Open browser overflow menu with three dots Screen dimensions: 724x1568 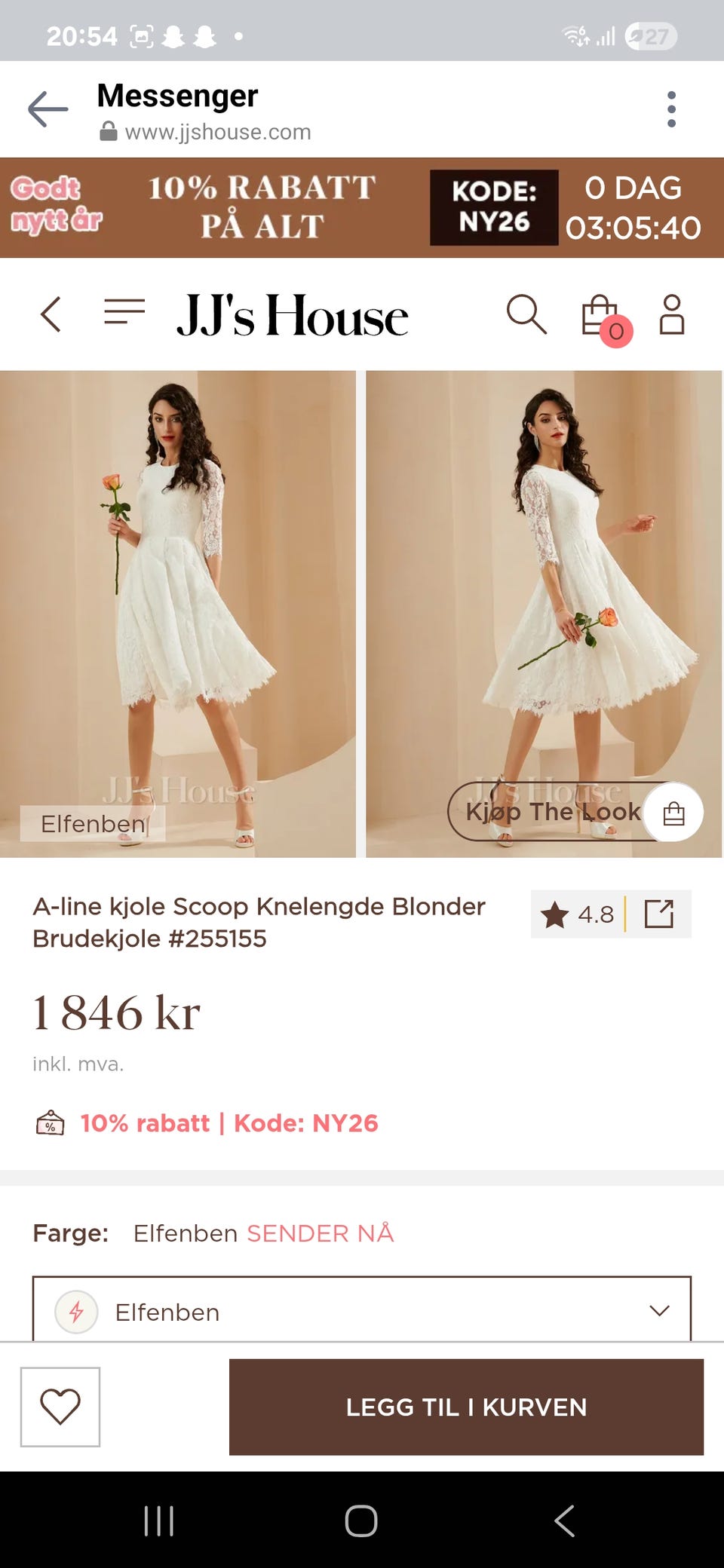671,107
